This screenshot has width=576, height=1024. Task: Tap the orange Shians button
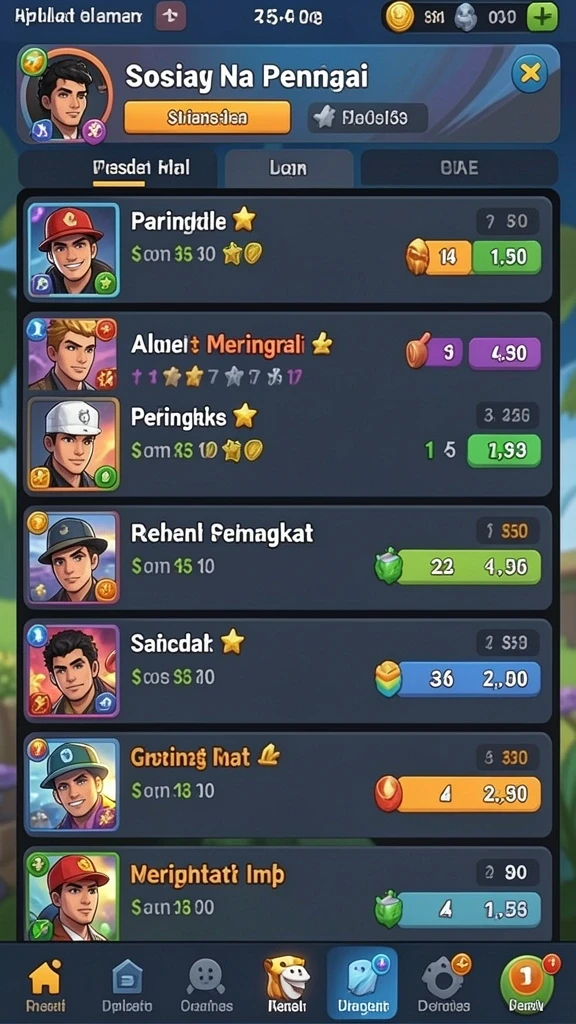(x=207, y=118)
